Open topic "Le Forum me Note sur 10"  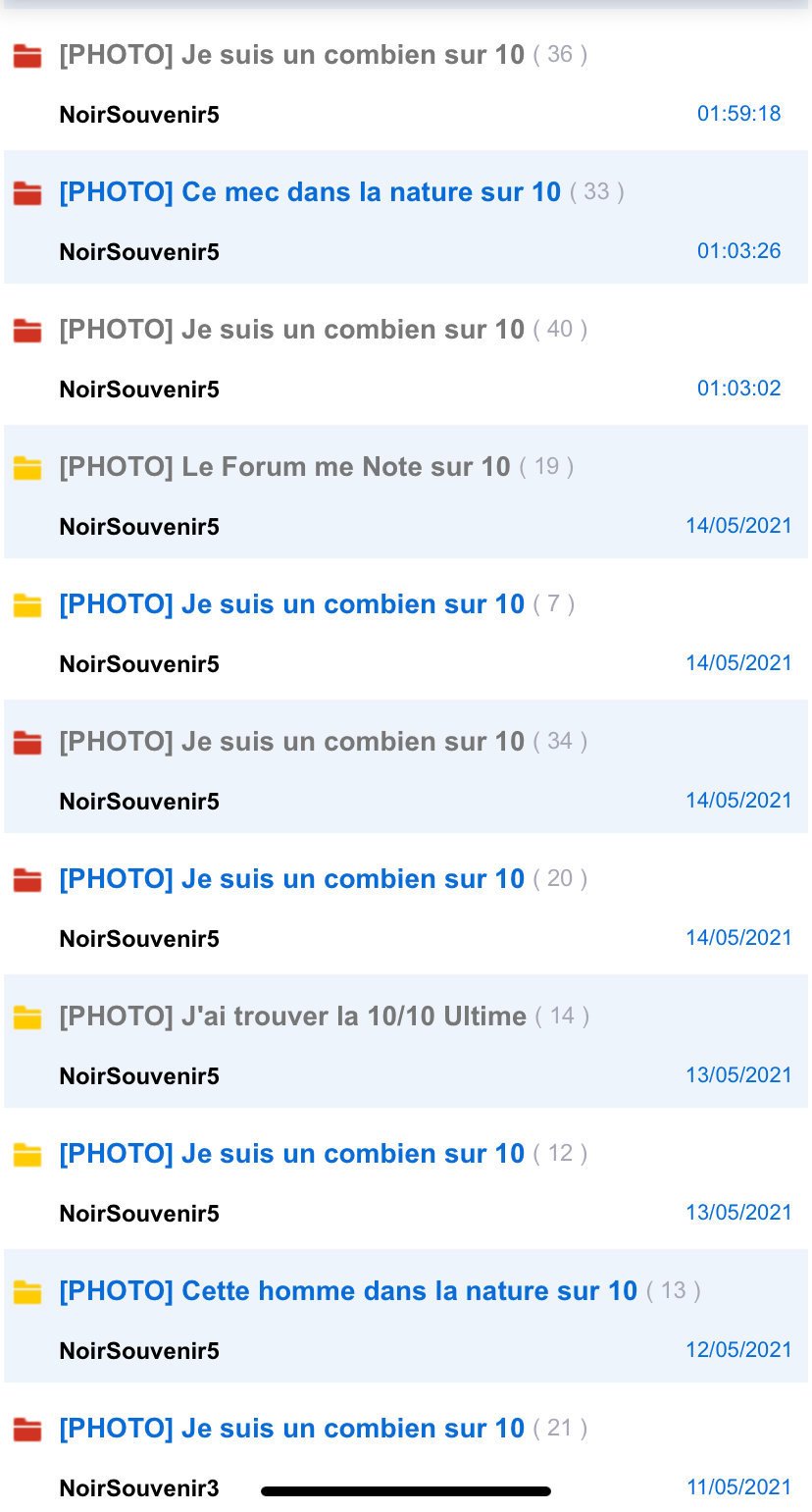[x=284, y=467]
